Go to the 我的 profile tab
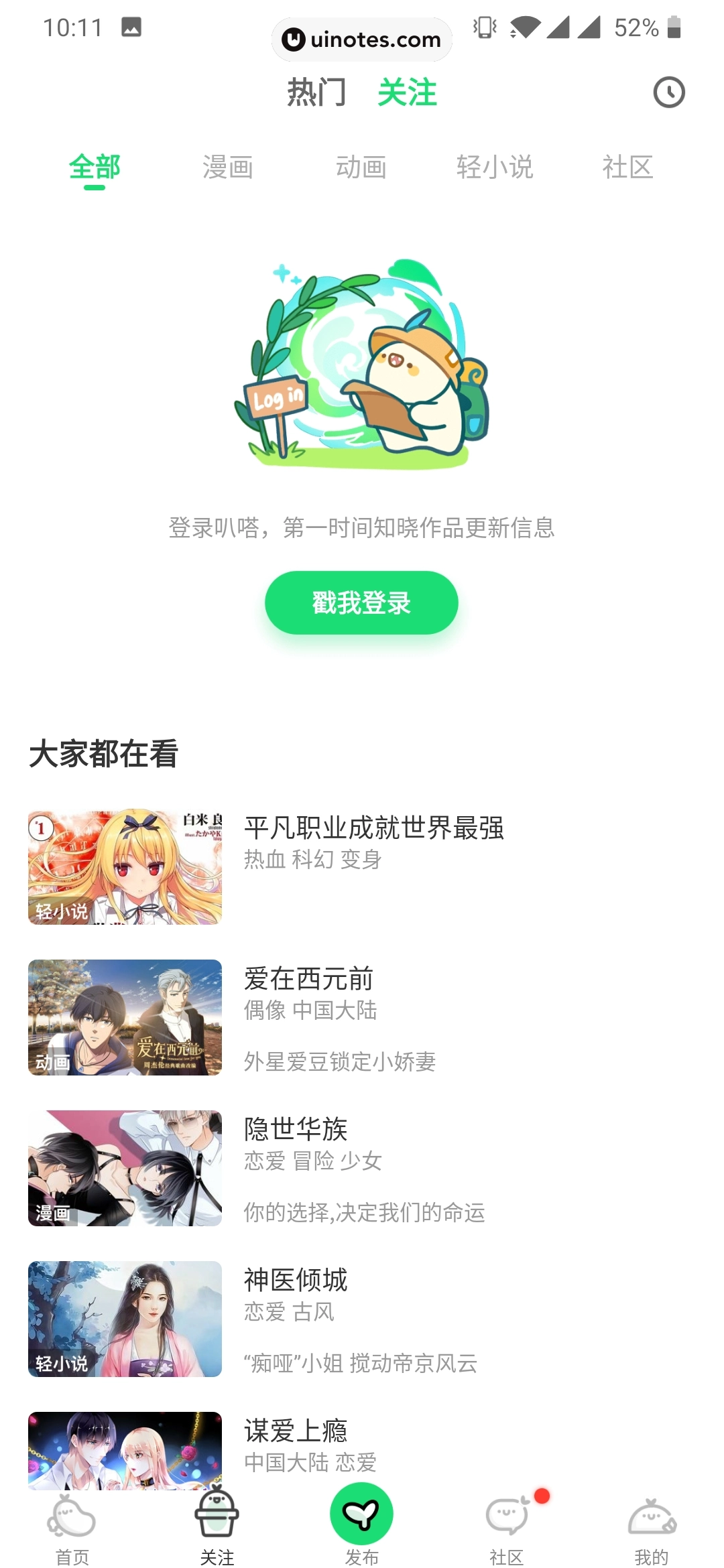The width and height of the screenshot is (724, 1568). pos(651,1529)
